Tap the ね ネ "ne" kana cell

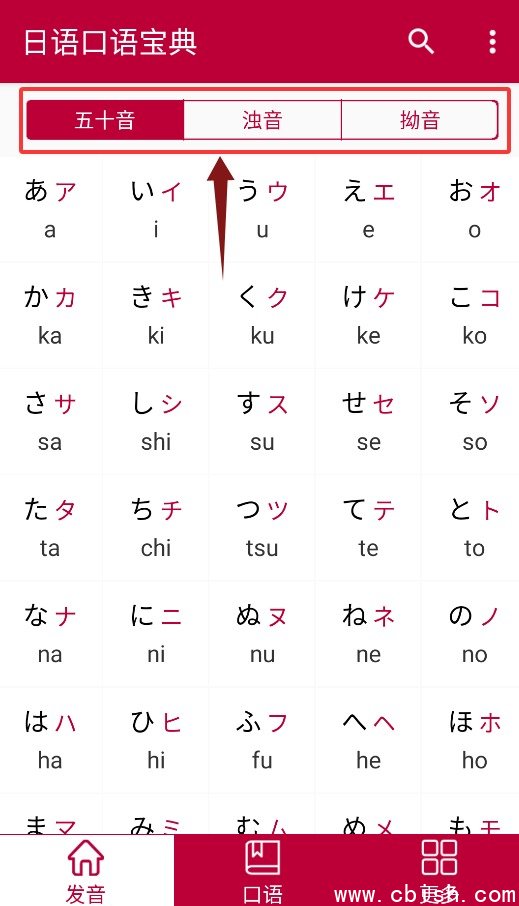pyautogui.click(x=368, y=634)
